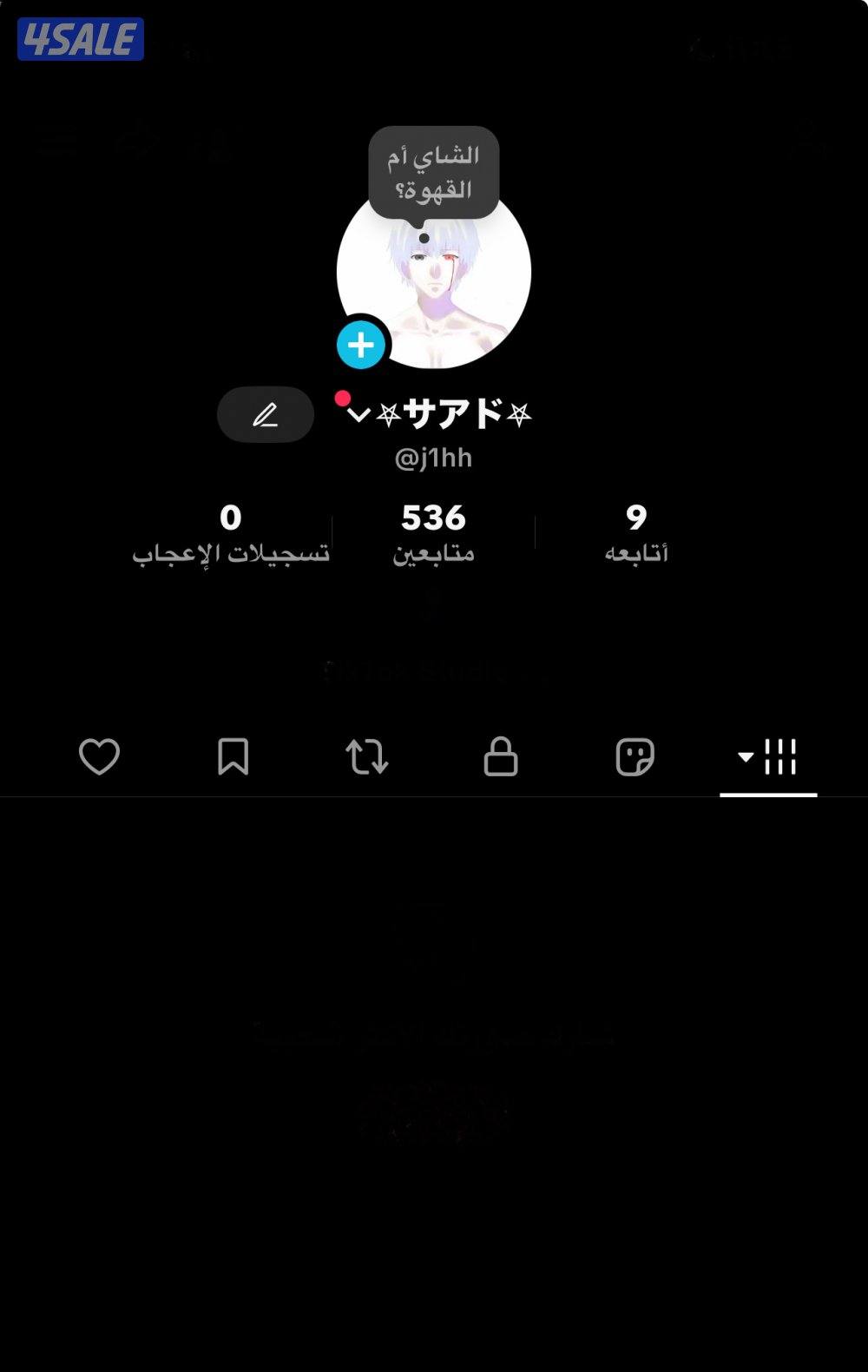Open the note bubble above the avatar
Viewport: 868px width, 1372px height.
(x=433, y=172)
